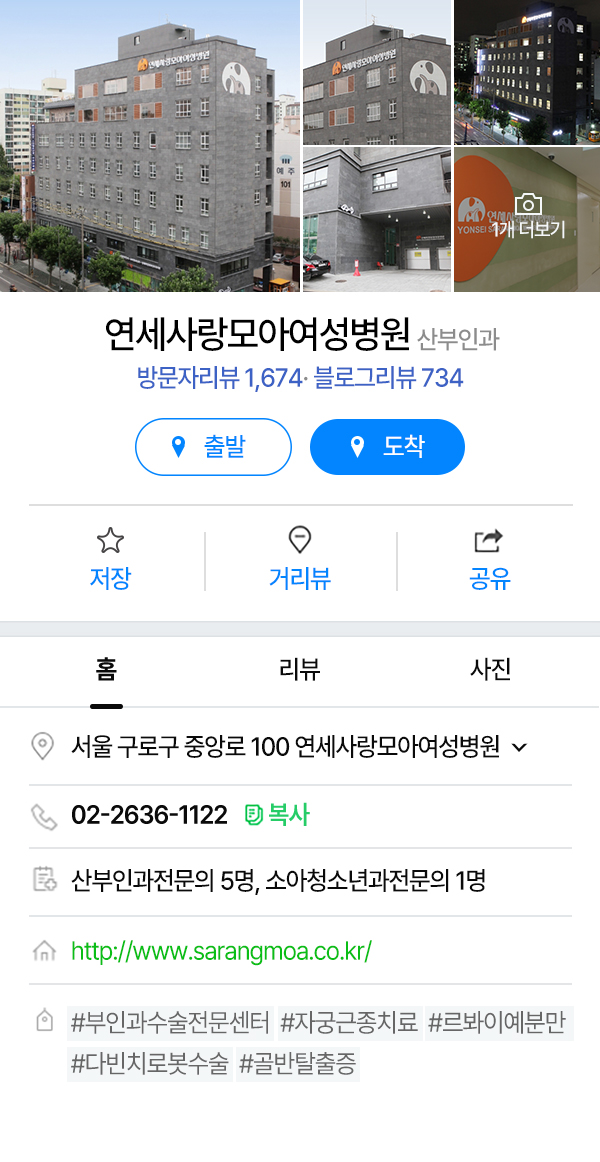Switch to the 리뷰 tab
Screen dimensions: 600x1162
(x=300, y=670)
